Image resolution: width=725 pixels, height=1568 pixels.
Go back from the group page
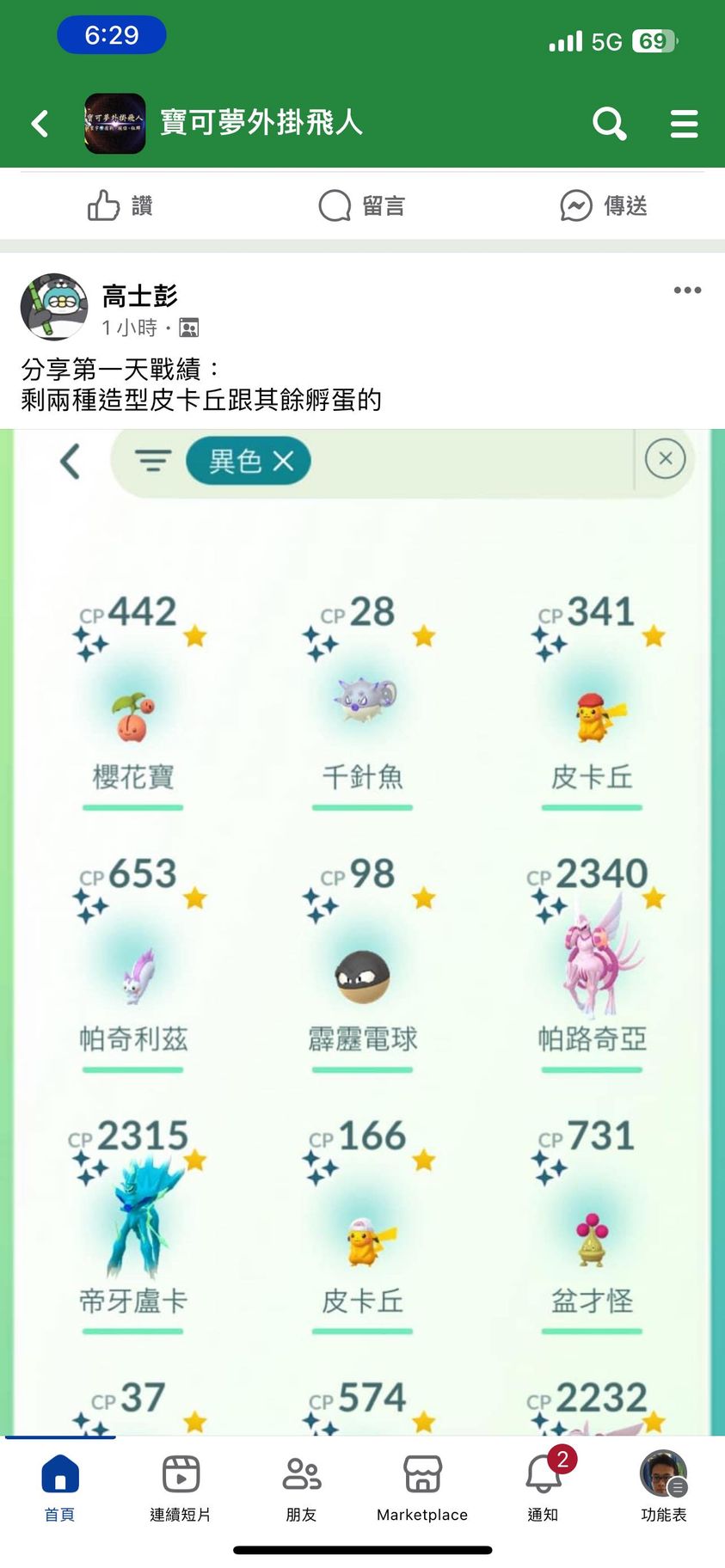[40, 124]
